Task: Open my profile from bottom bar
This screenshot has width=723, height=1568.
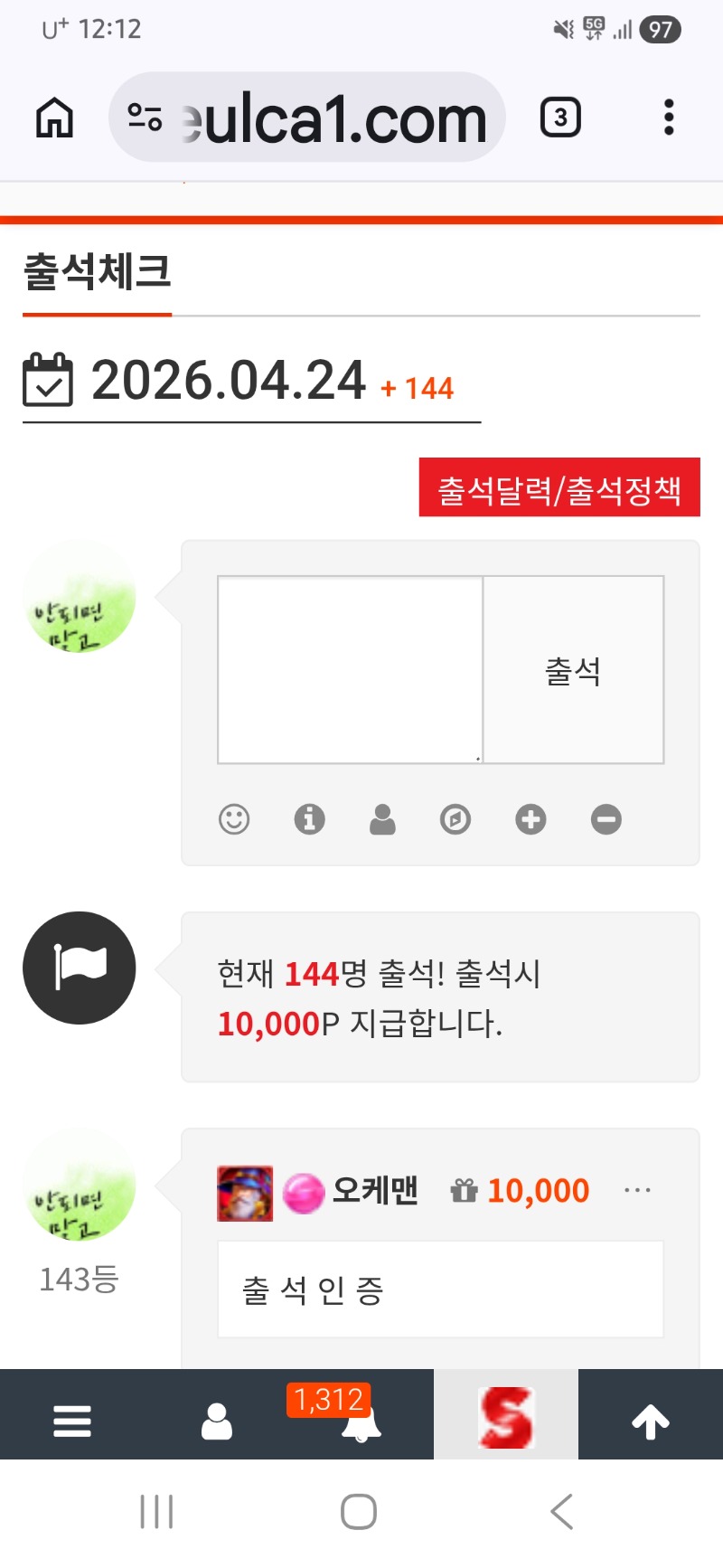Action: coord(217,1421)
